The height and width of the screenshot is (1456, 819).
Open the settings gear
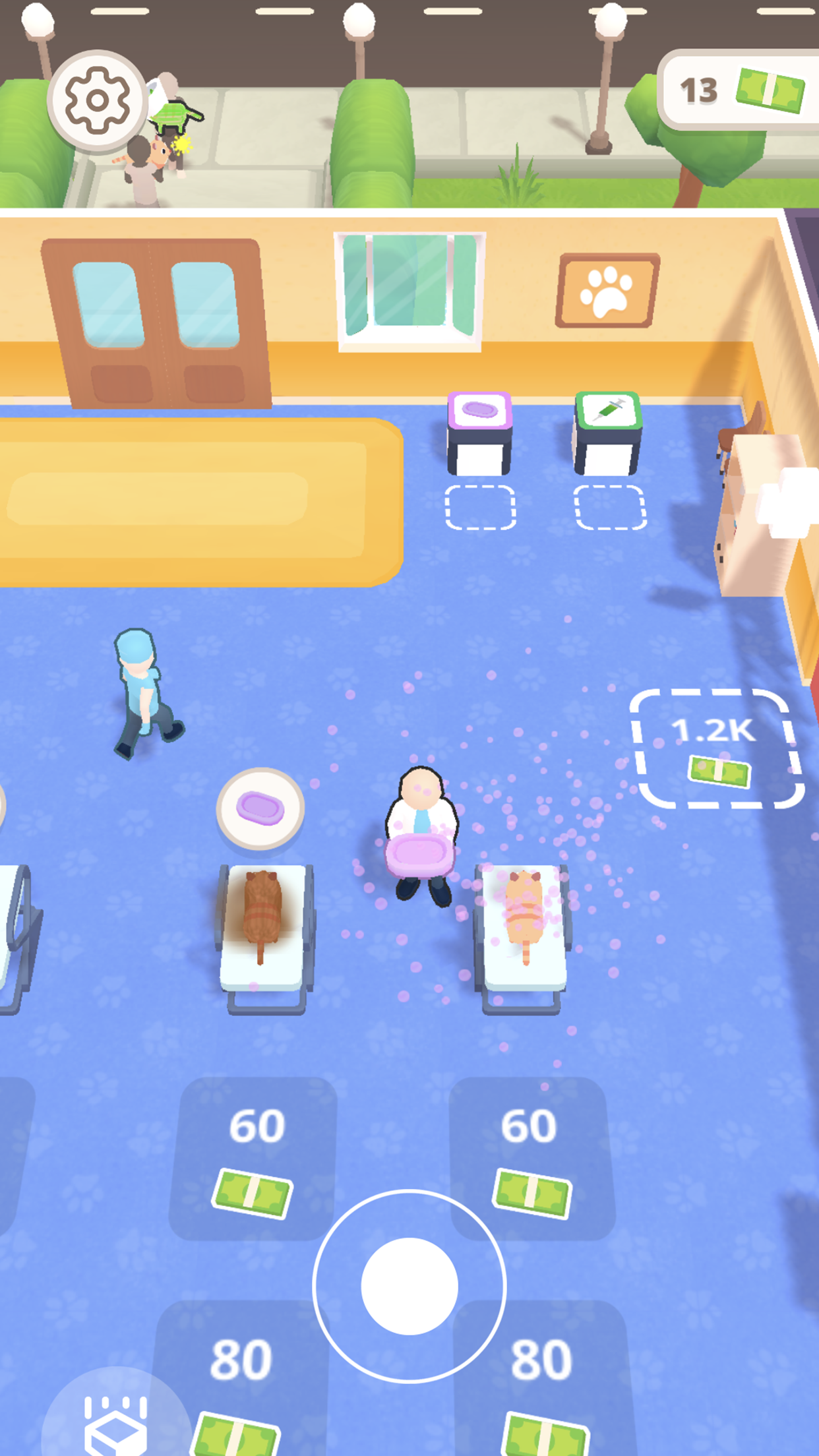[98, 101]
